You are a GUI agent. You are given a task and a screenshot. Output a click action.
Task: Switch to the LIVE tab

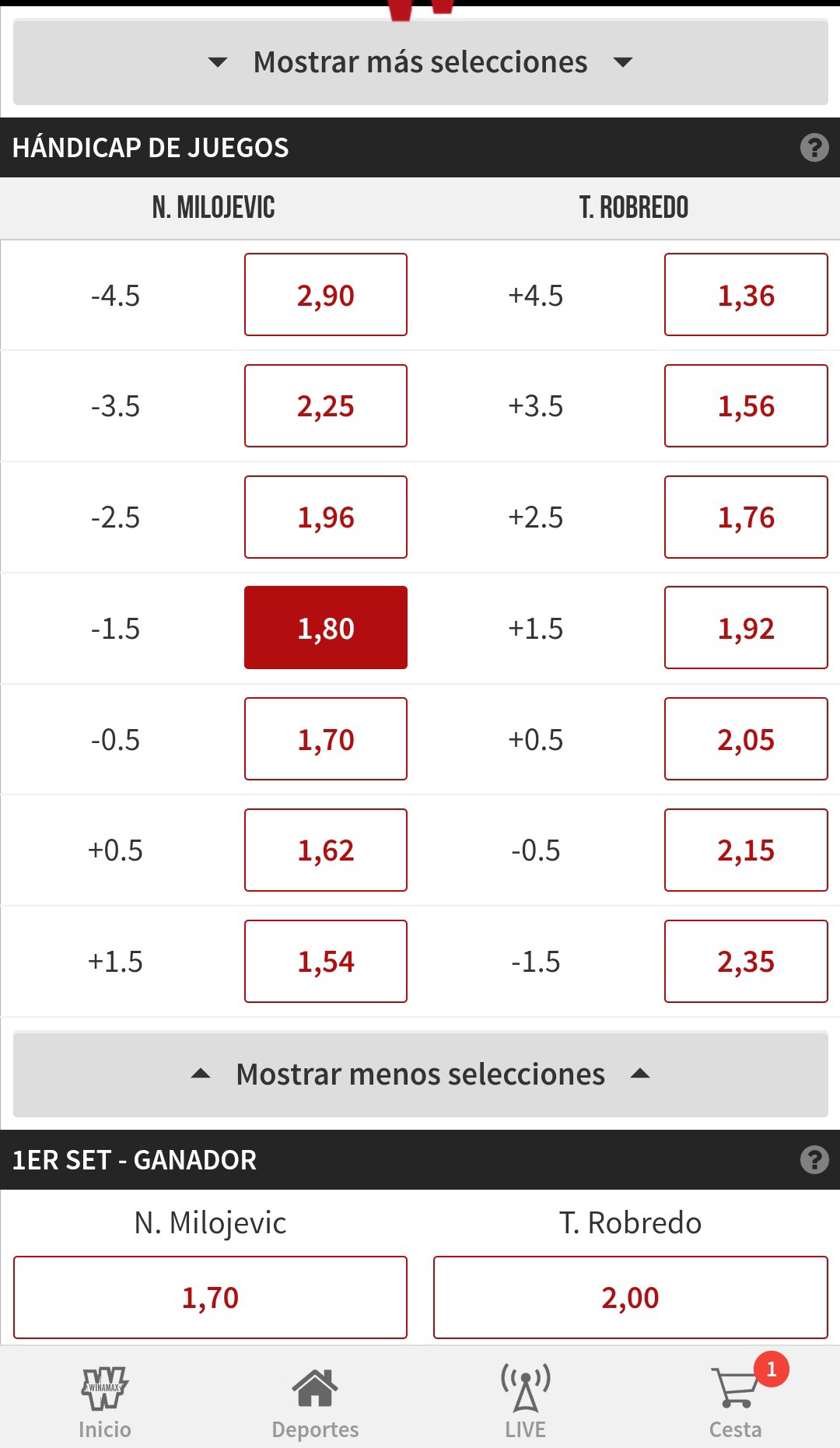tap(526, 1401)
